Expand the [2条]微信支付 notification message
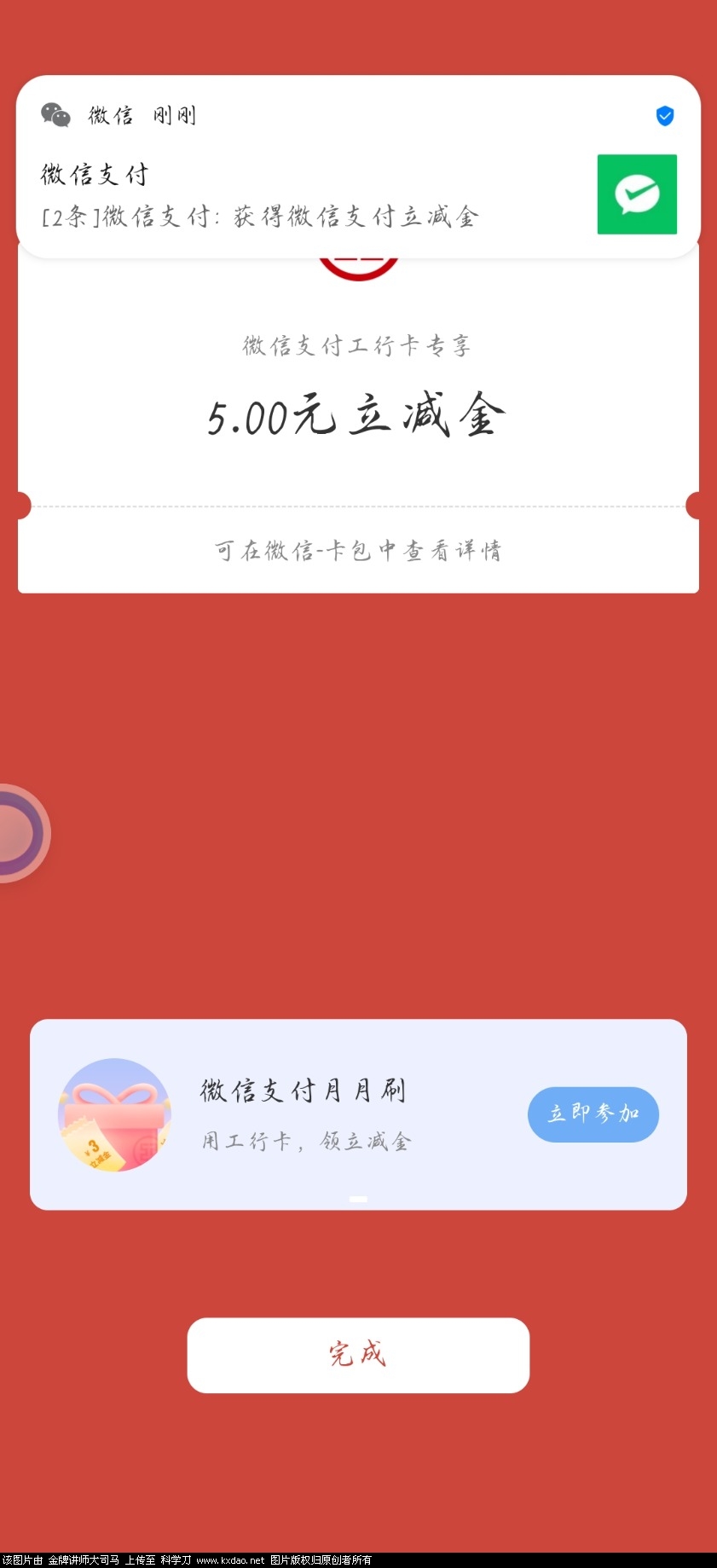 (261, 217)
